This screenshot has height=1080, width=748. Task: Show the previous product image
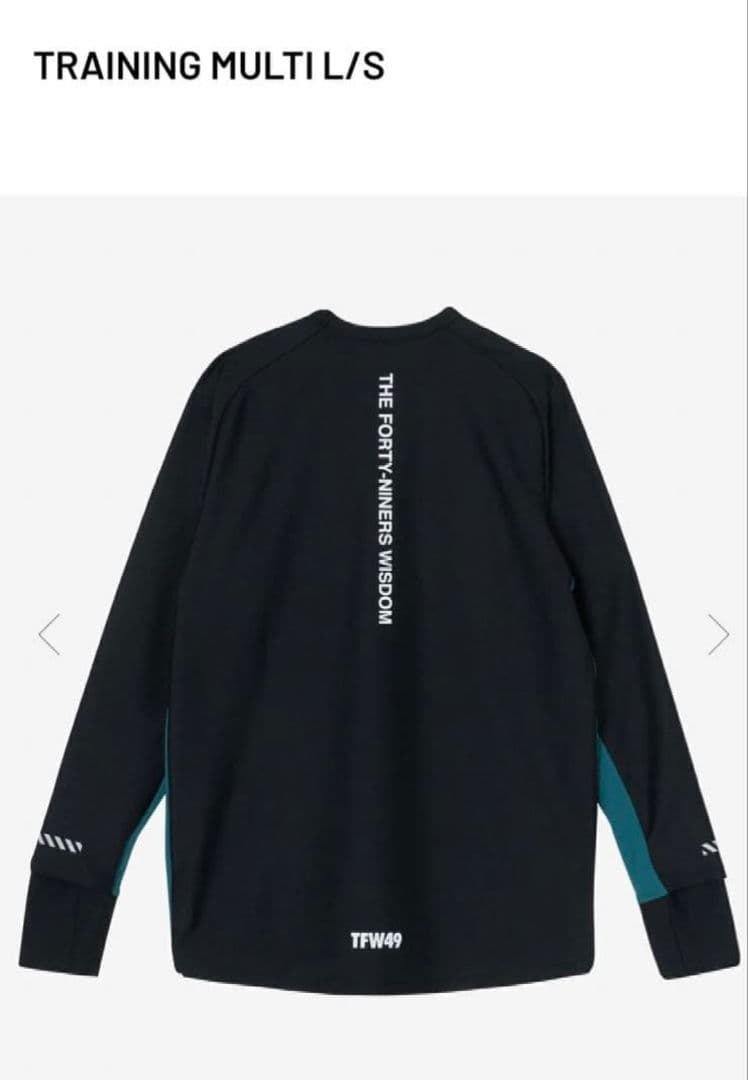50,634
